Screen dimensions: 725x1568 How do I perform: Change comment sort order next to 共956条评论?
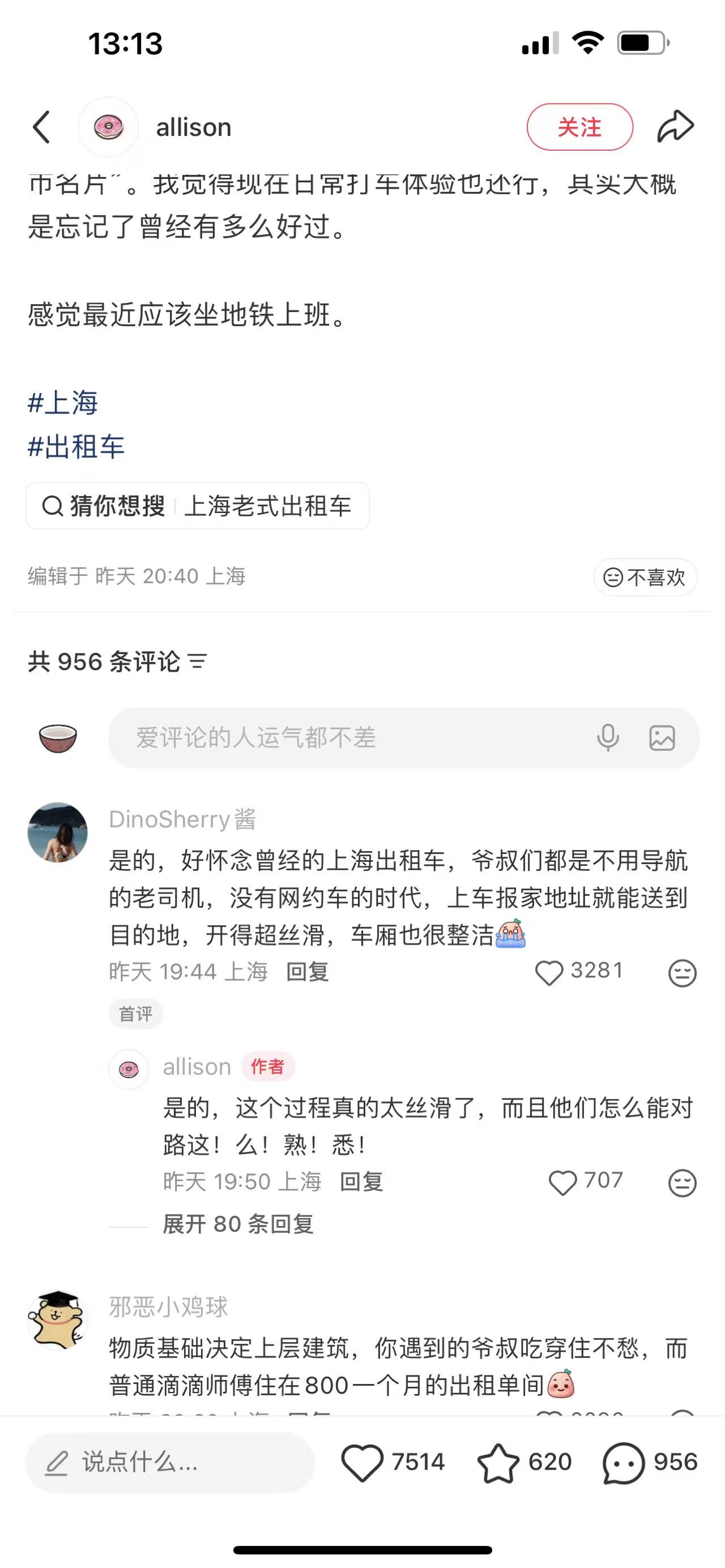click(197, 661)
